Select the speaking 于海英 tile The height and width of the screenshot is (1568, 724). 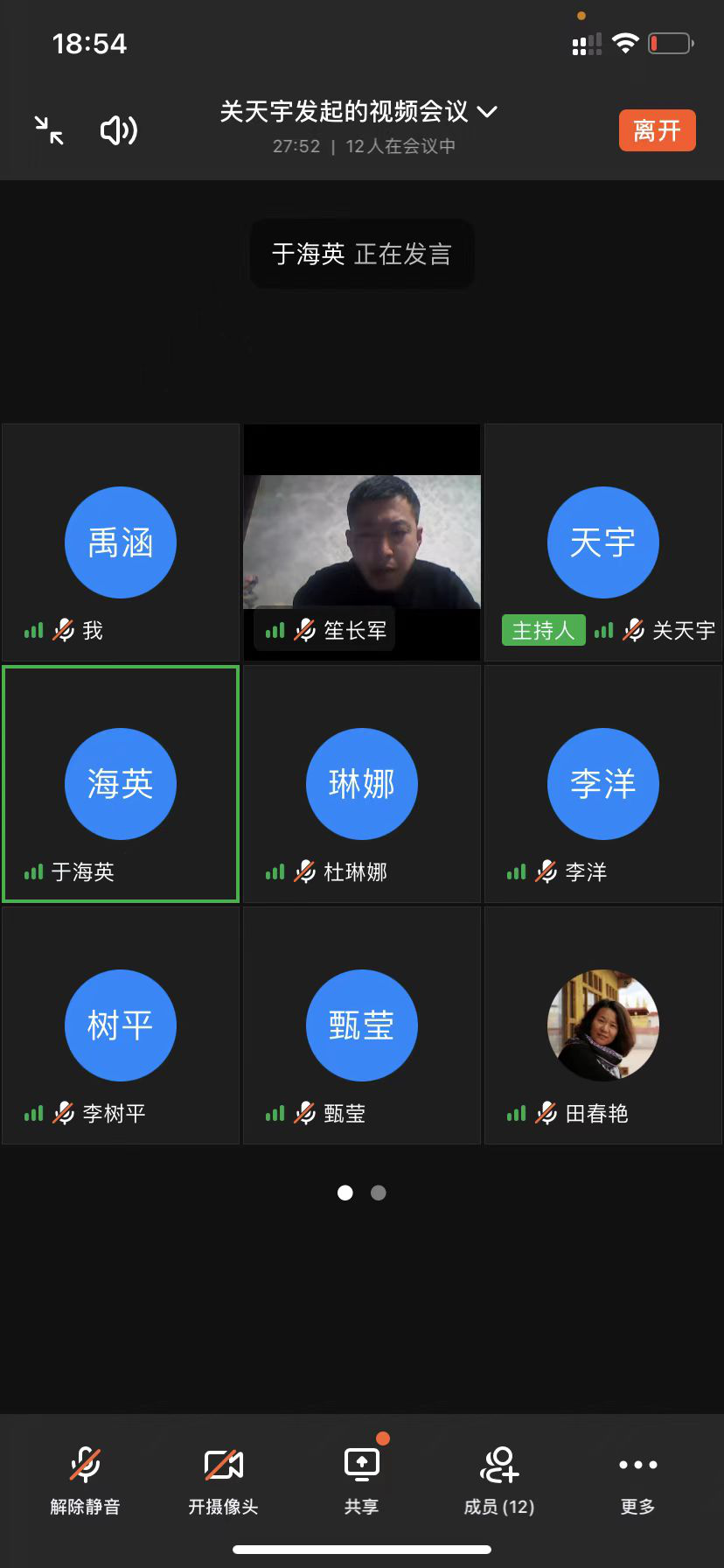click(x=121, y=784)
